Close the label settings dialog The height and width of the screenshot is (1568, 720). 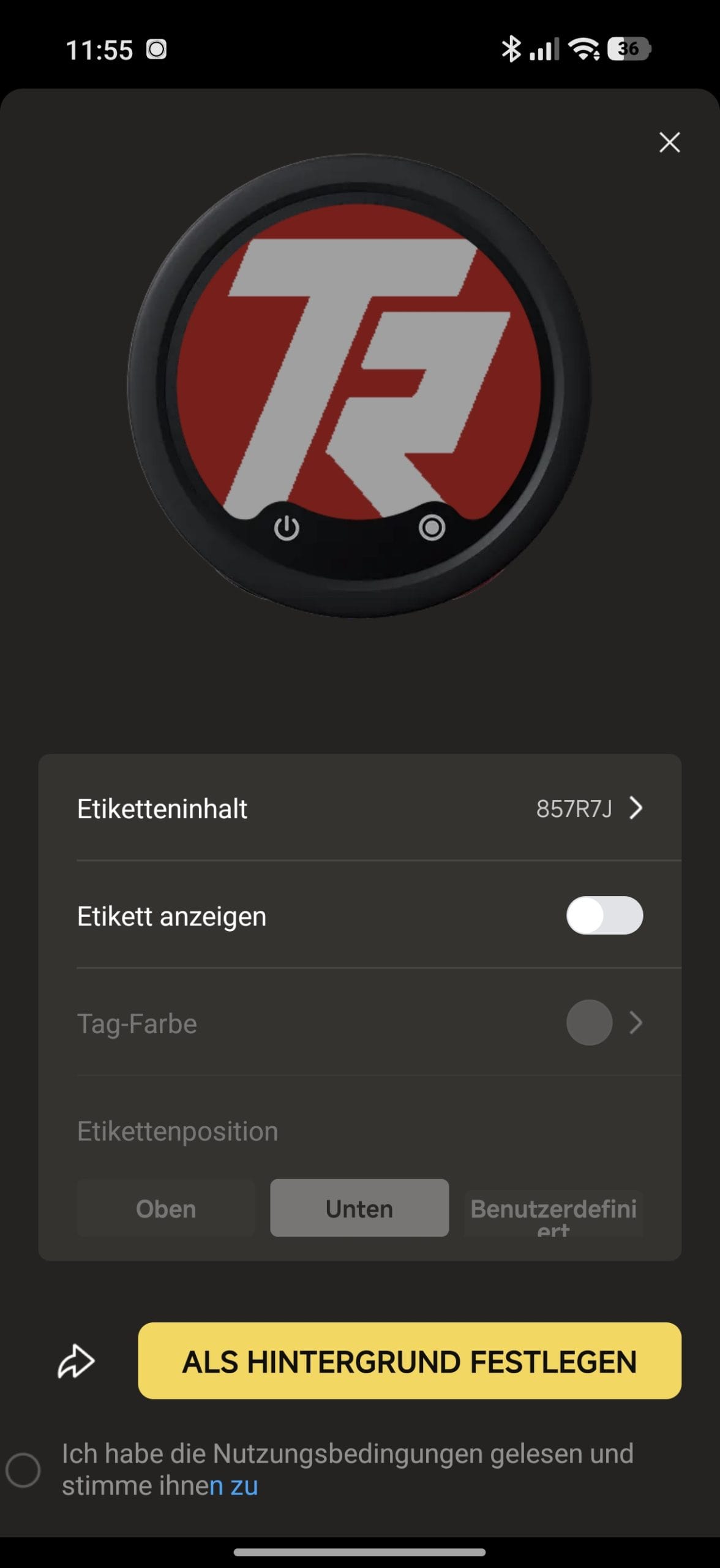click(669, 142)
